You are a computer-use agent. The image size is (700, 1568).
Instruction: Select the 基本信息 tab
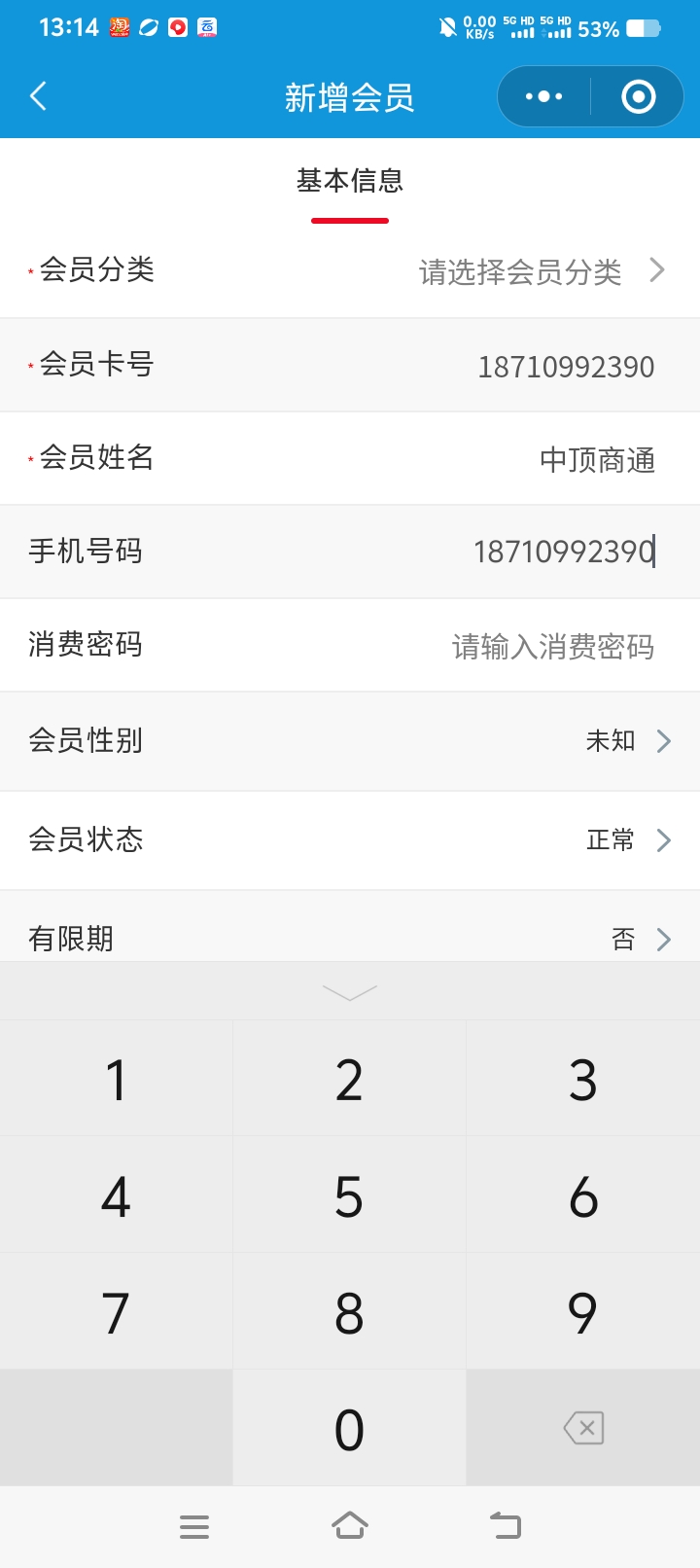pos(350,181)
